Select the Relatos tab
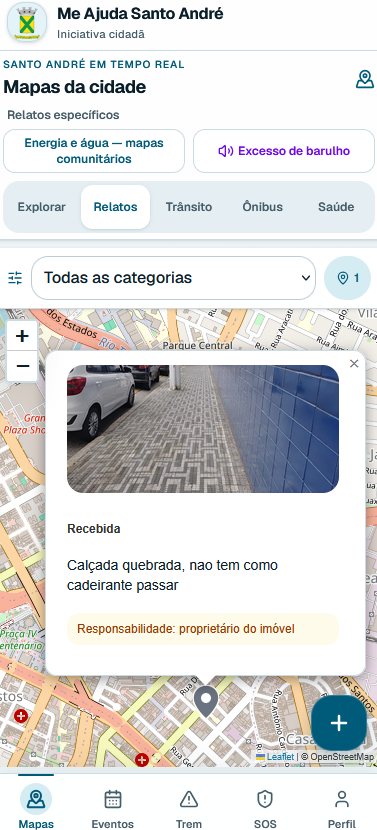This screenshot has width=377, height=830. click(115, 207)
